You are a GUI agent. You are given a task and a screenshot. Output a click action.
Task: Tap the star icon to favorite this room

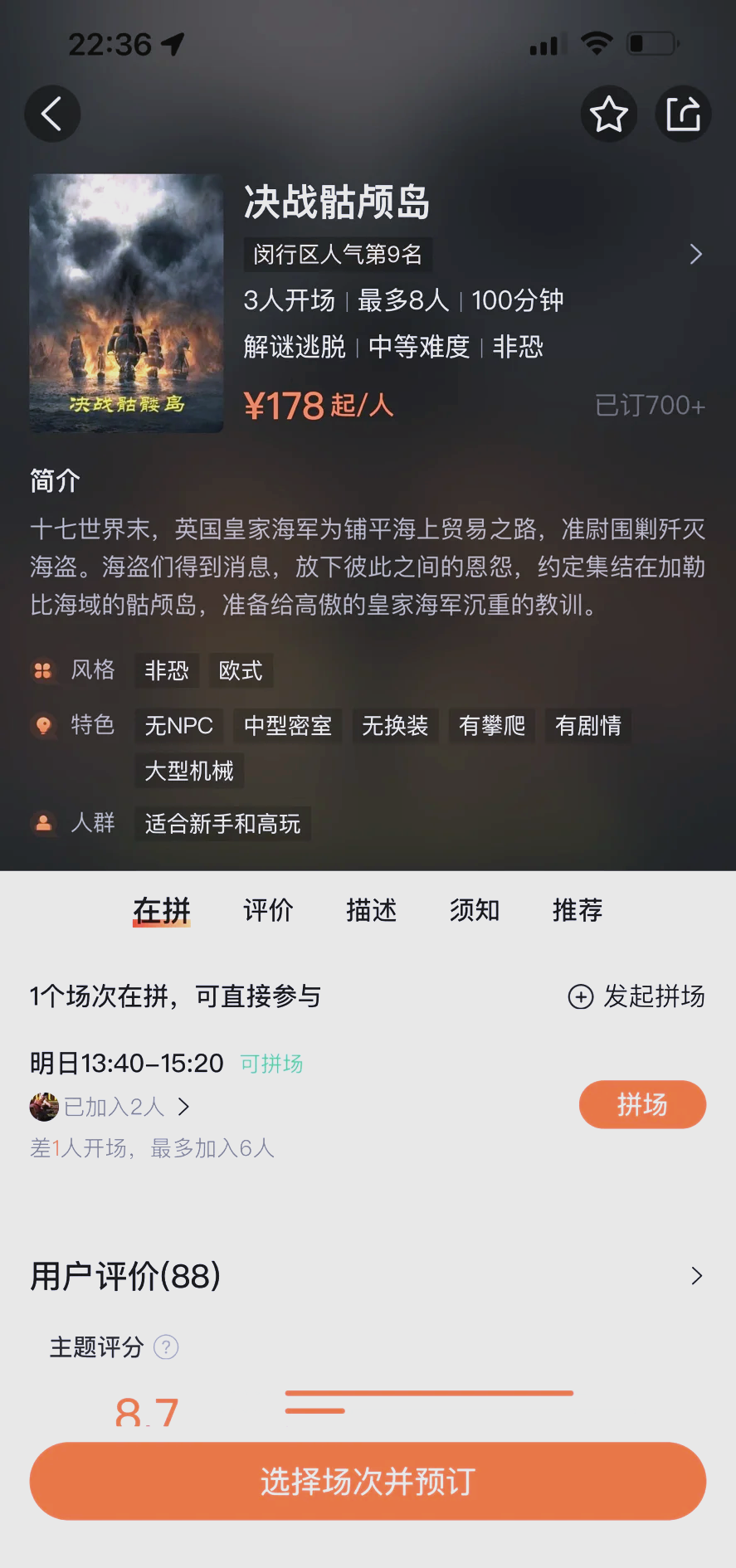click(608, 114)
